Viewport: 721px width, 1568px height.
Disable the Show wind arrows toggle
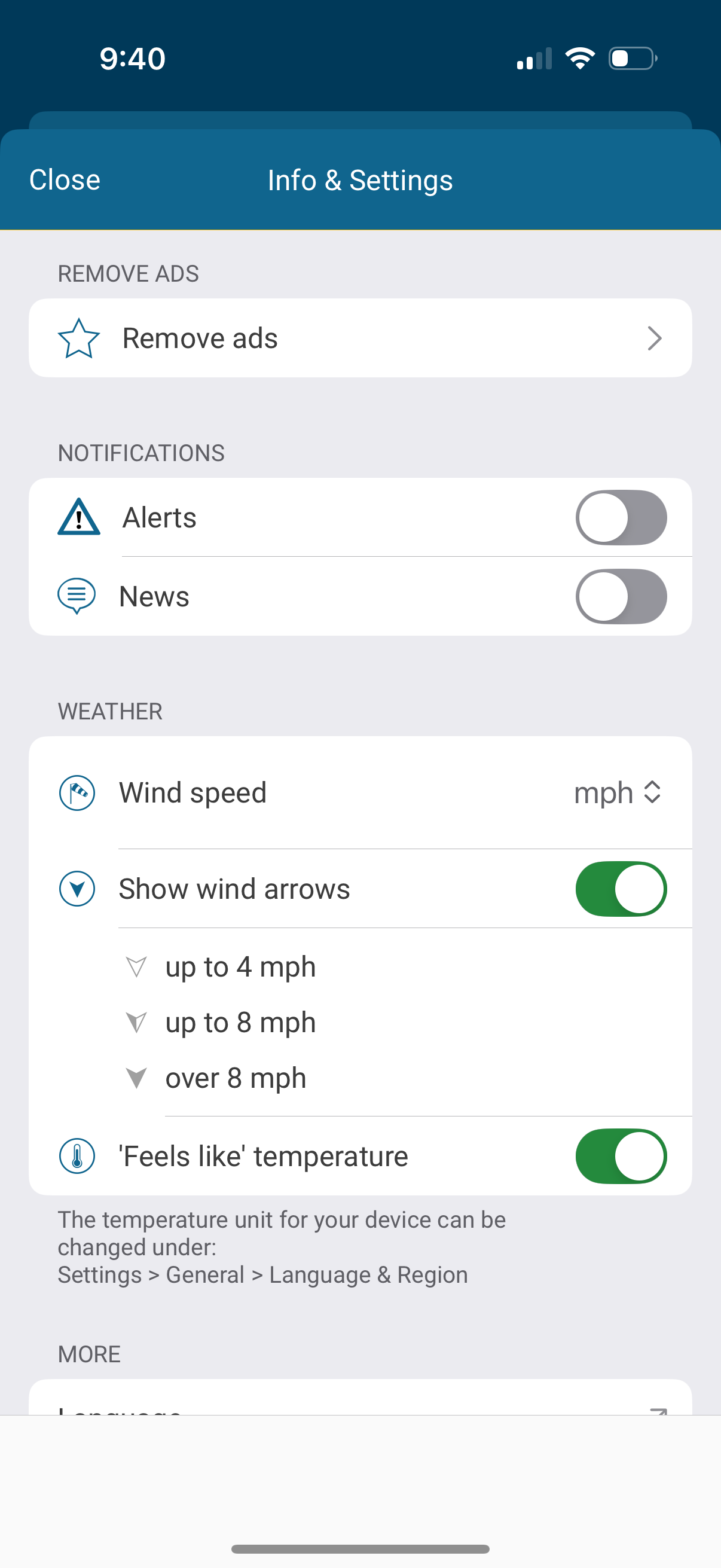(621, 888)
